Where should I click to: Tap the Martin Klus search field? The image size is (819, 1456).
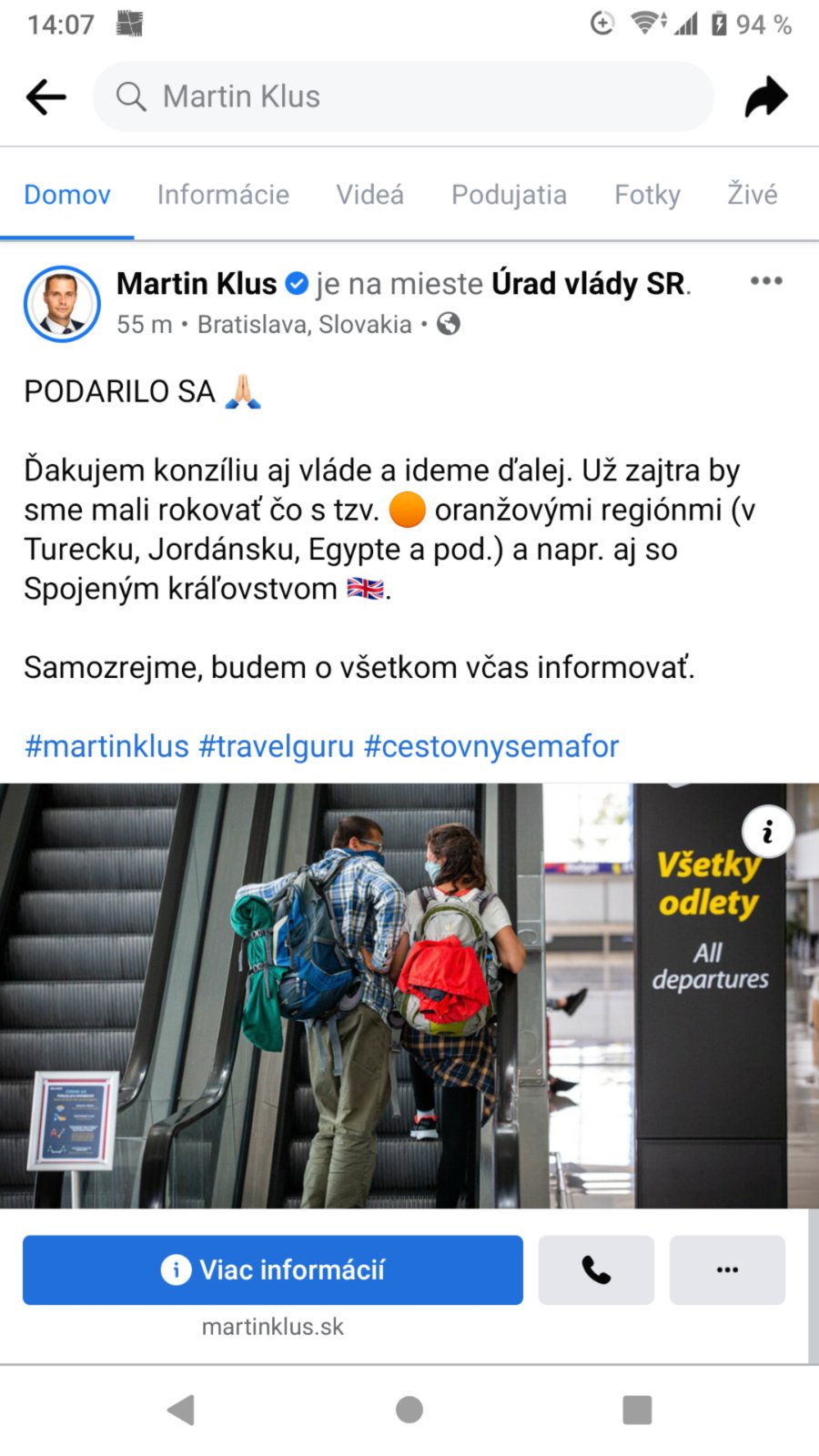(403, 96)
